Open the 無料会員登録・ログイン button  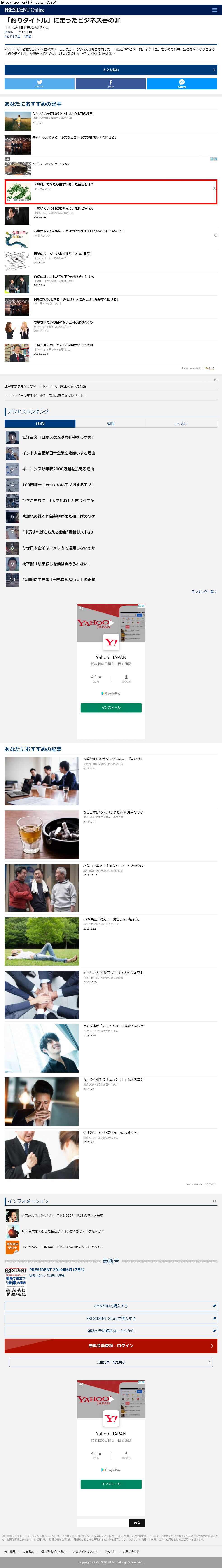pos(111,1345)
